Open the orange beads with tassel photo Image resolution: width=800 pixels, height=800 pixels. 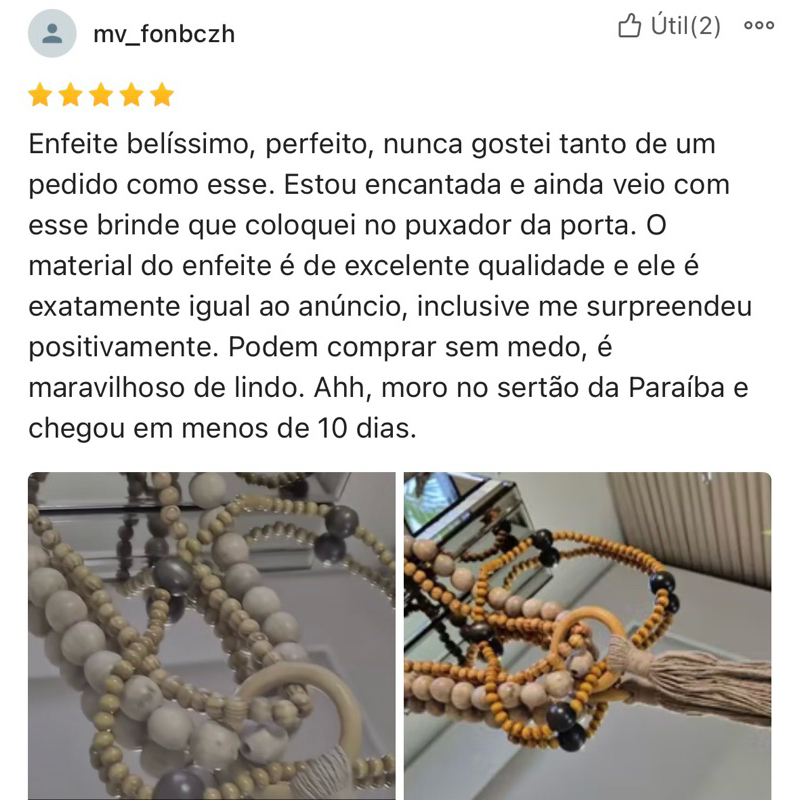click(587, 636)
